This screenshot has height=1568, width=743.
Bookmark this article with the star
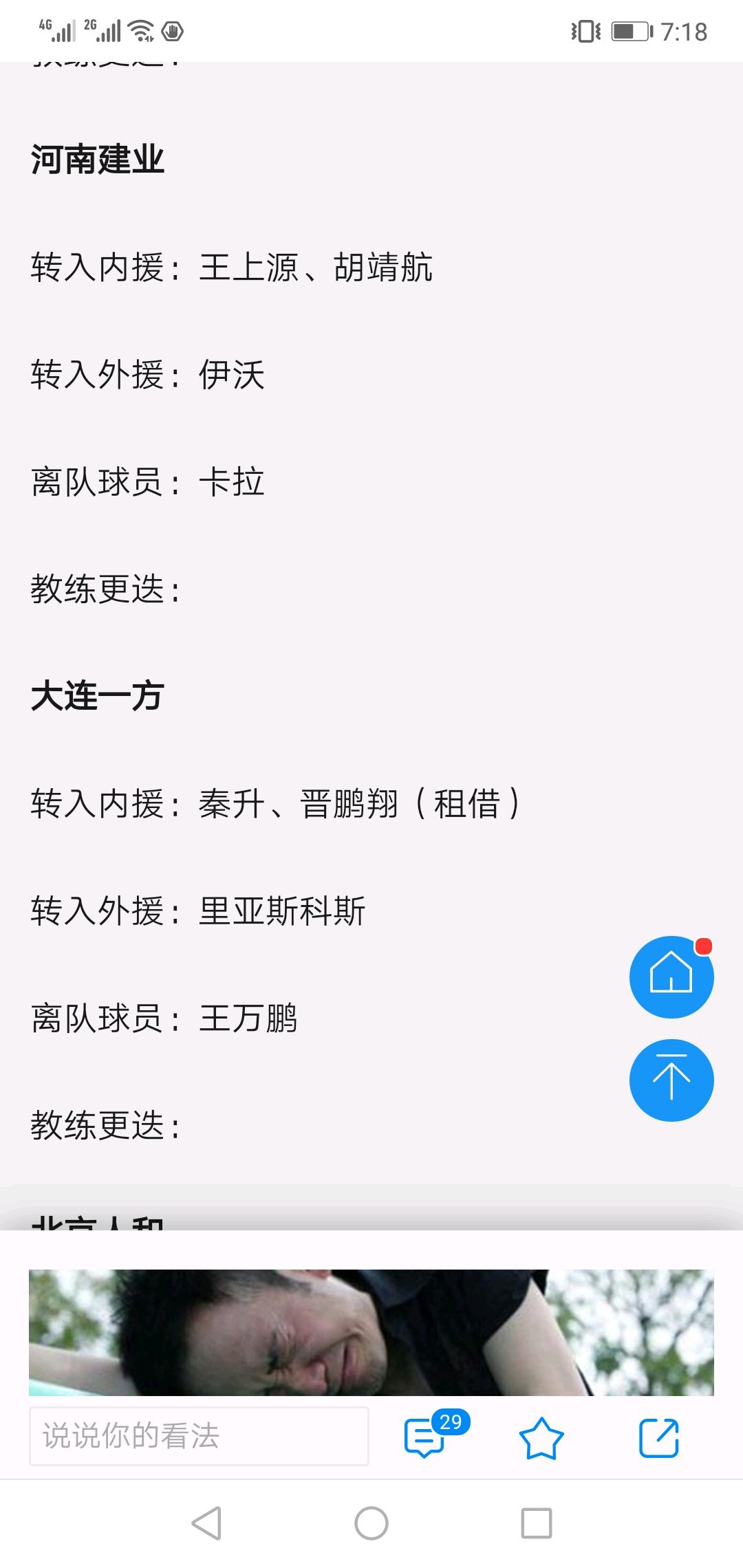pyautogui.click(x=541, y=1437)
